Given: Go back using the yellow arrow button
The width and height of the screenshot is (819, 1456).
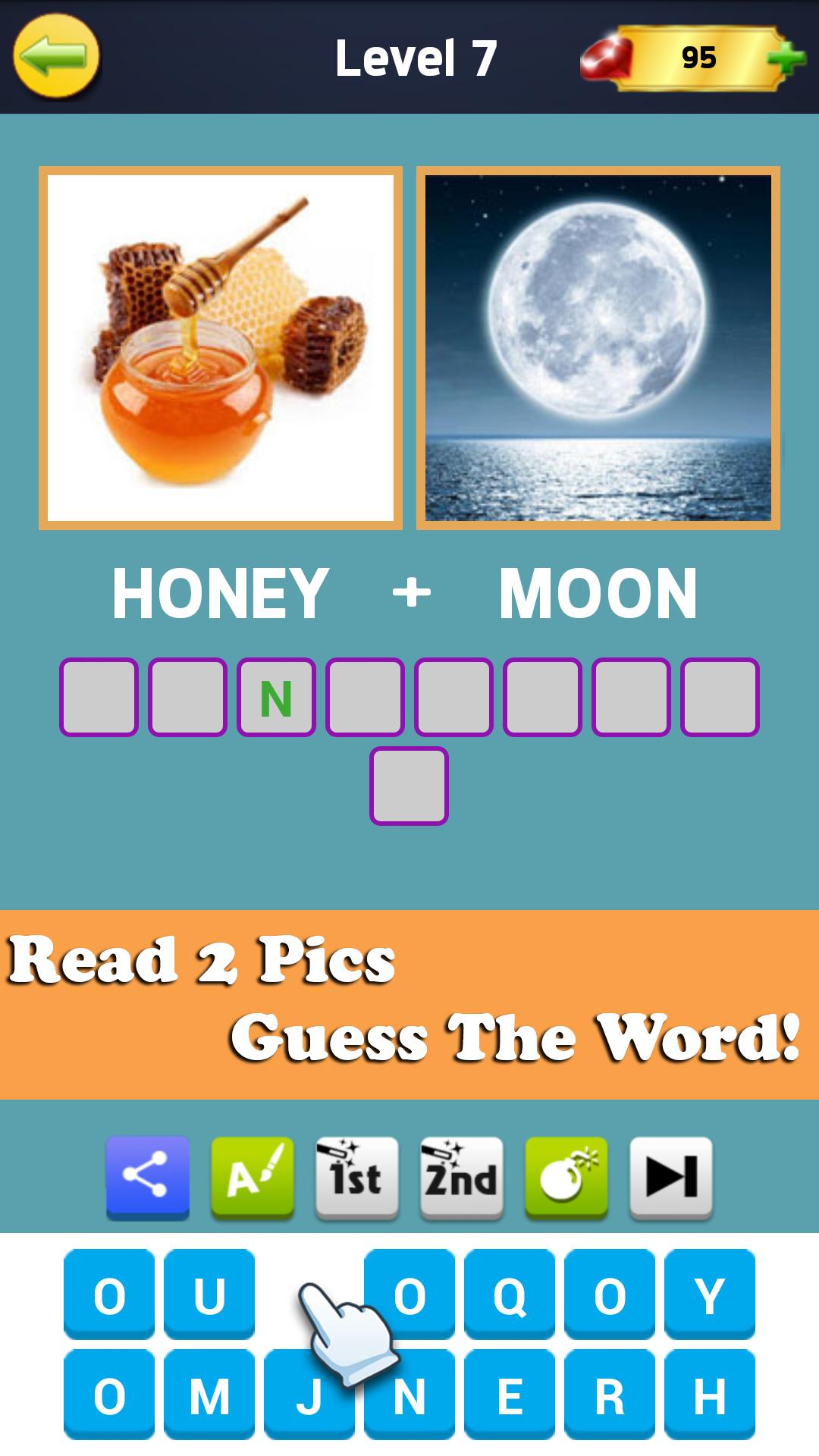Looking at the screenshot, I should (x=57, y=58).
